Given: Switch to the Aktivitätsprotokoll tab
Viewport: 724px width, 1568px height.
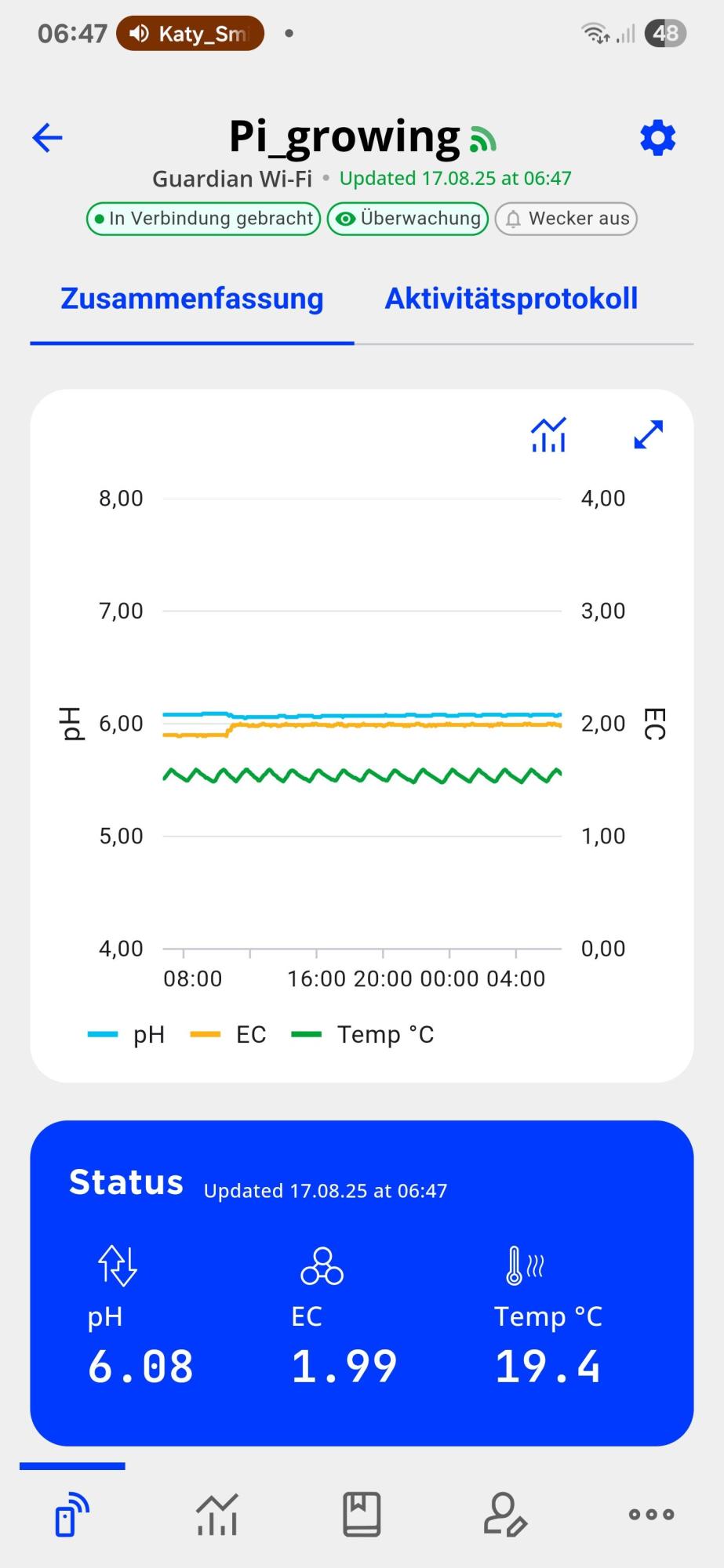Looking at the screenshot, I should [x=511, y=299].
